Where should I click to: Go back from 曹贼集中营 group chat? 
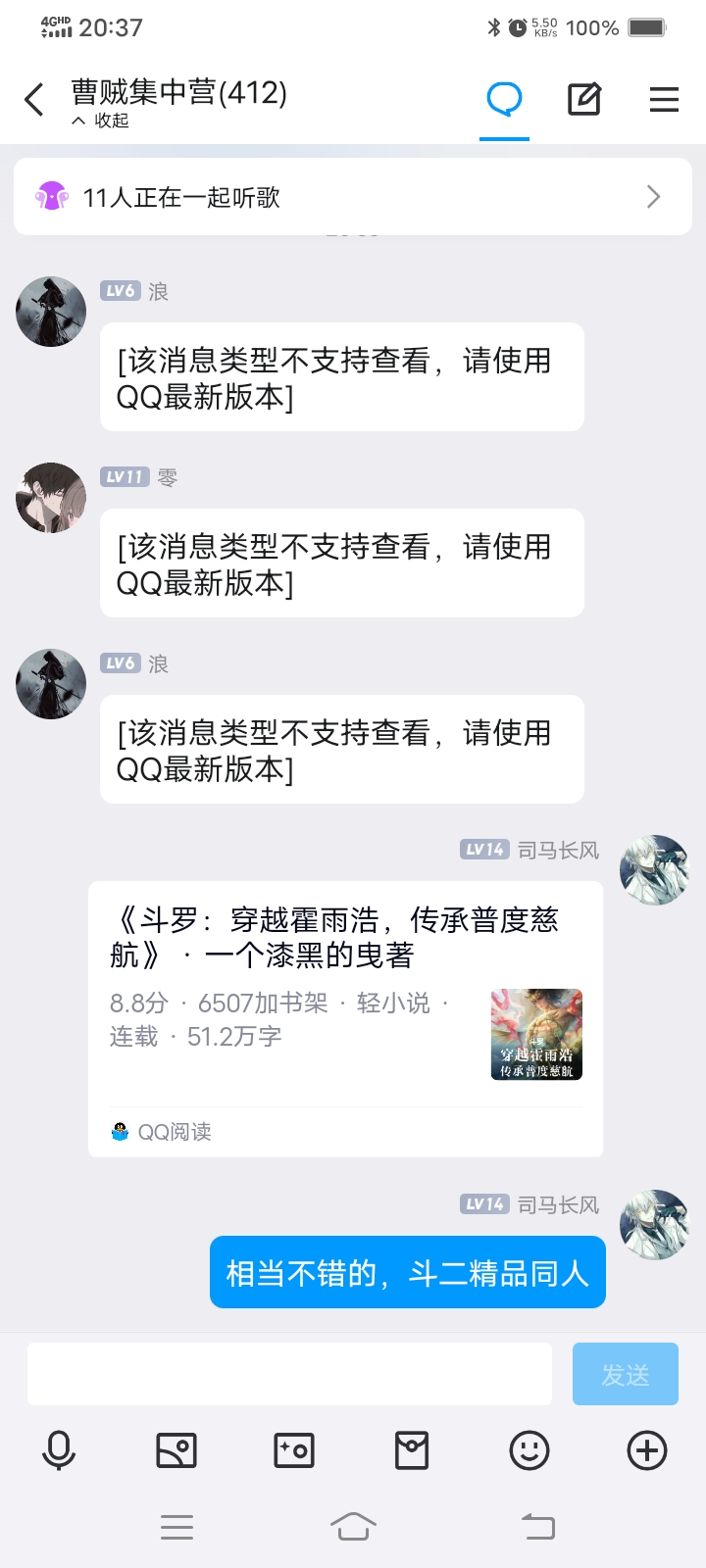point(34,99)
